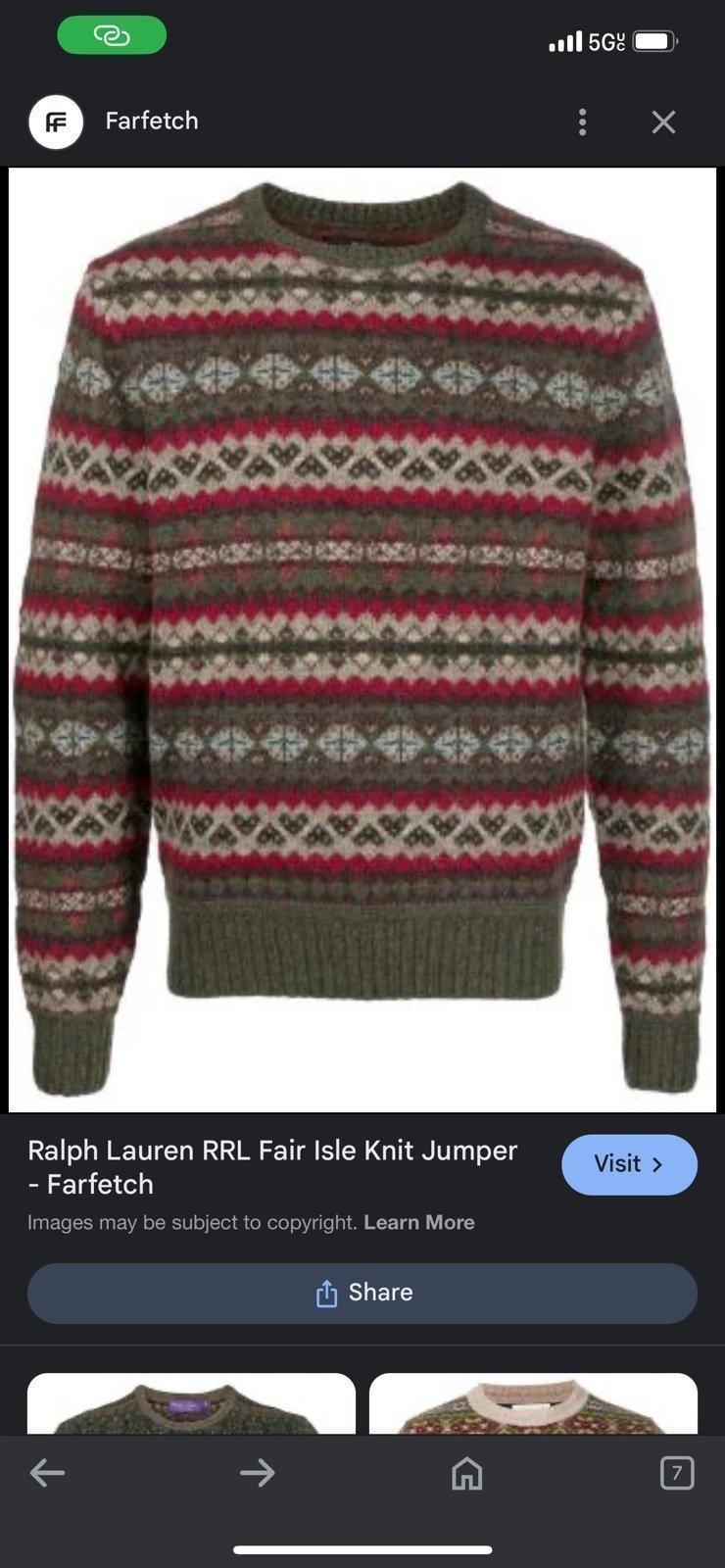Open the Learn More copyright link

[x=419, y=1222]
